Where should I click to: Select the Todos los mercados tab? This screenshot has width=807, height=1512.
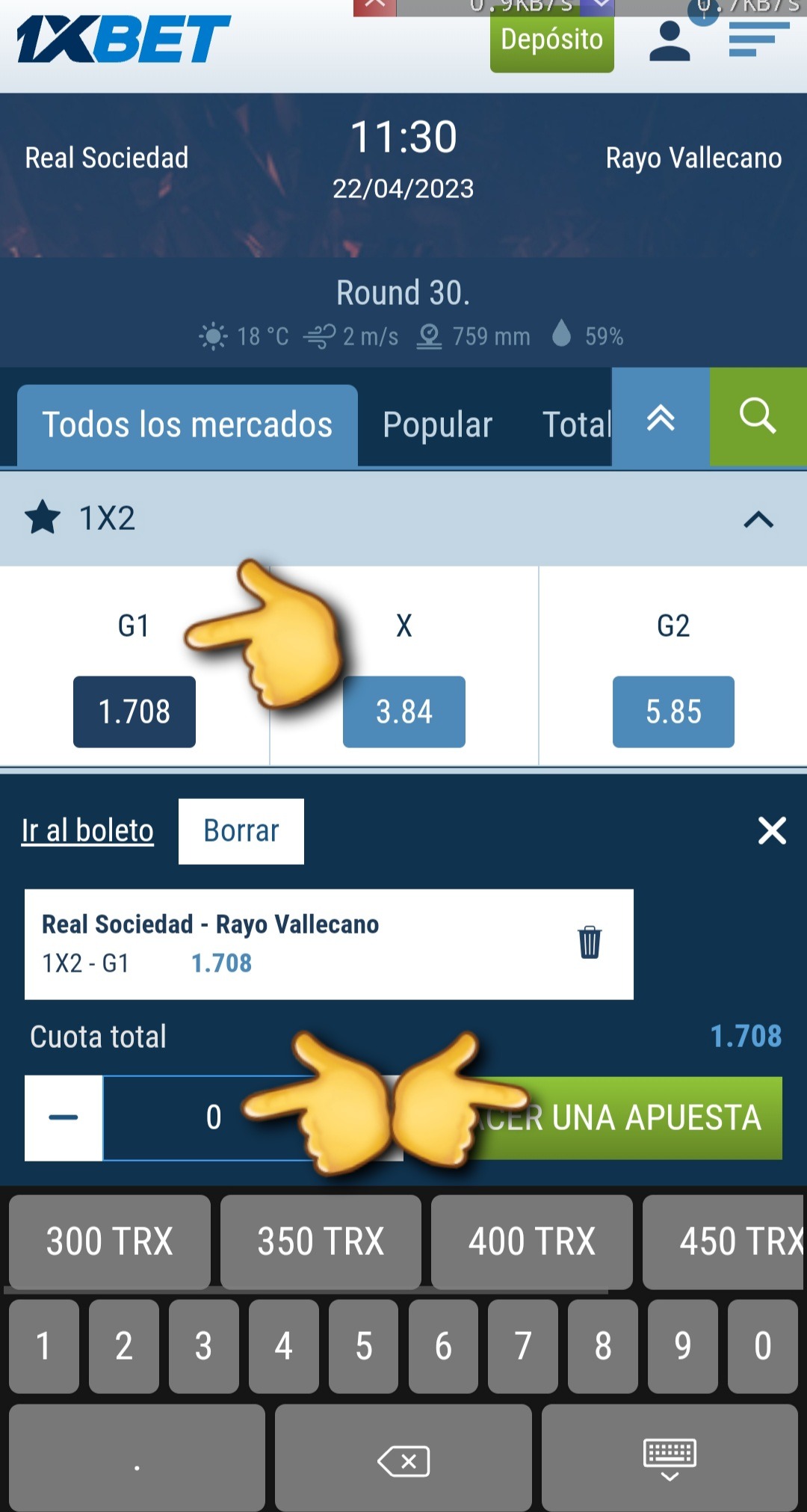(187, 425)
